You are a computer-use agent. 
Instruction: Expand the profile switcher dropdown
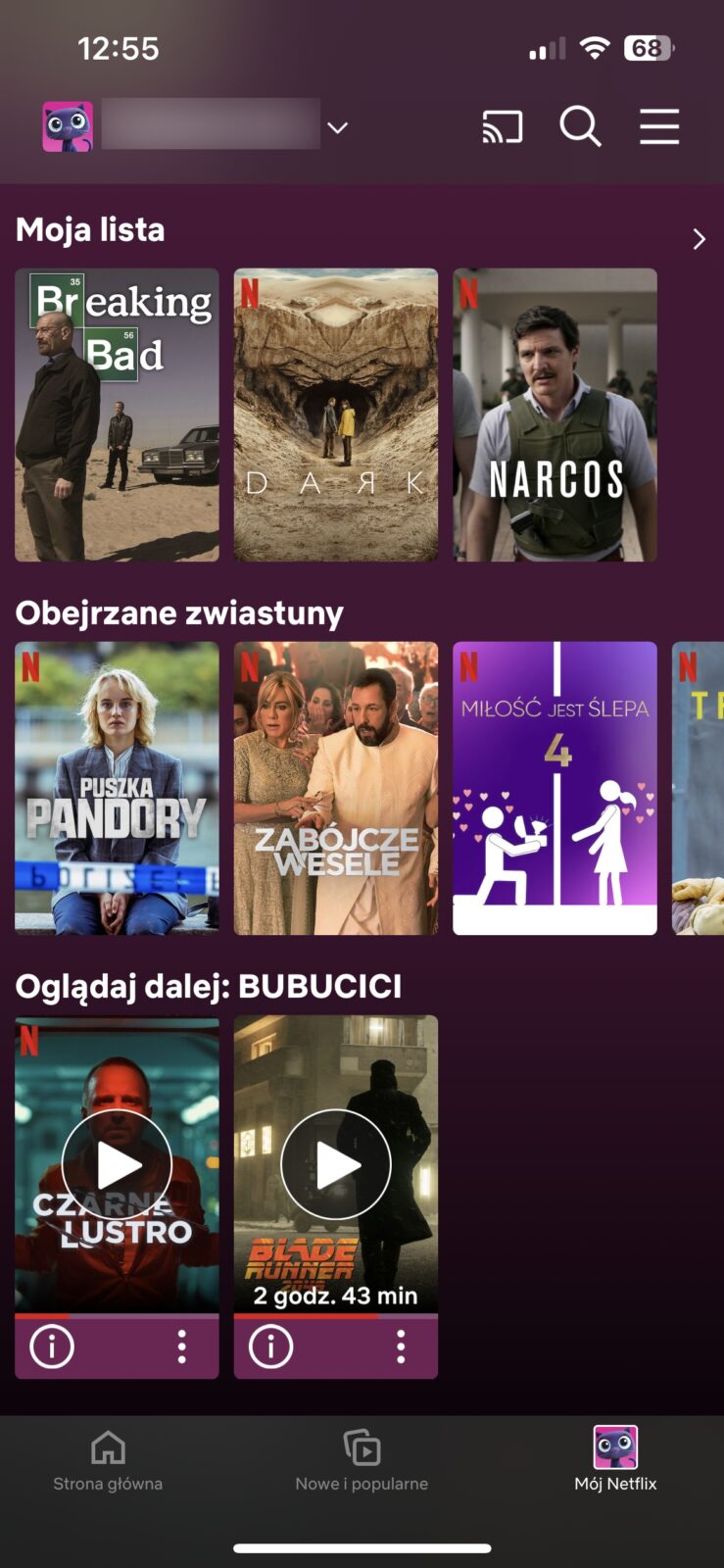tap(337, 128)
